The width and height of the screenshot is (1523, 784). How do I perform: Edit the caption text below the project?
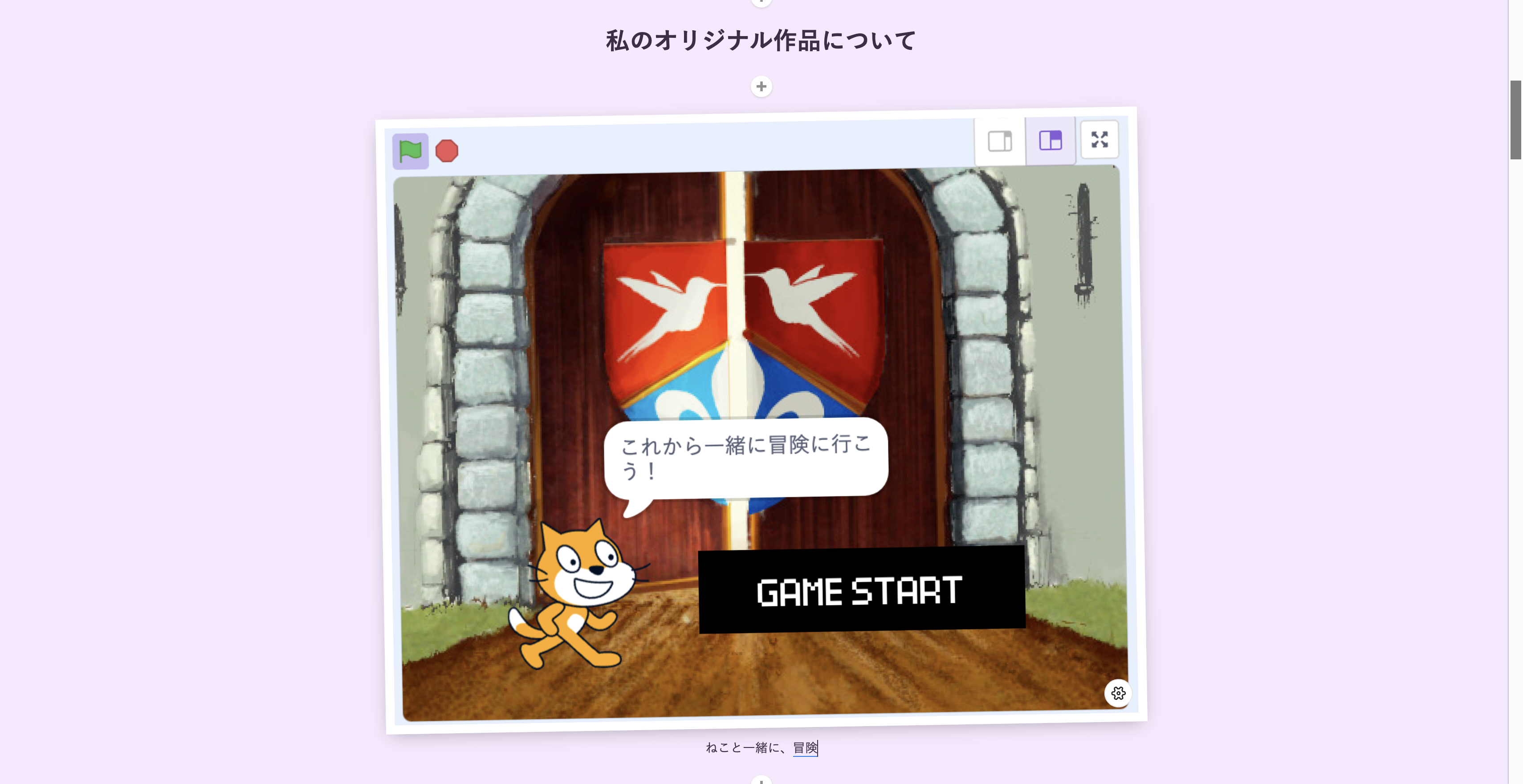click(761, 748)
